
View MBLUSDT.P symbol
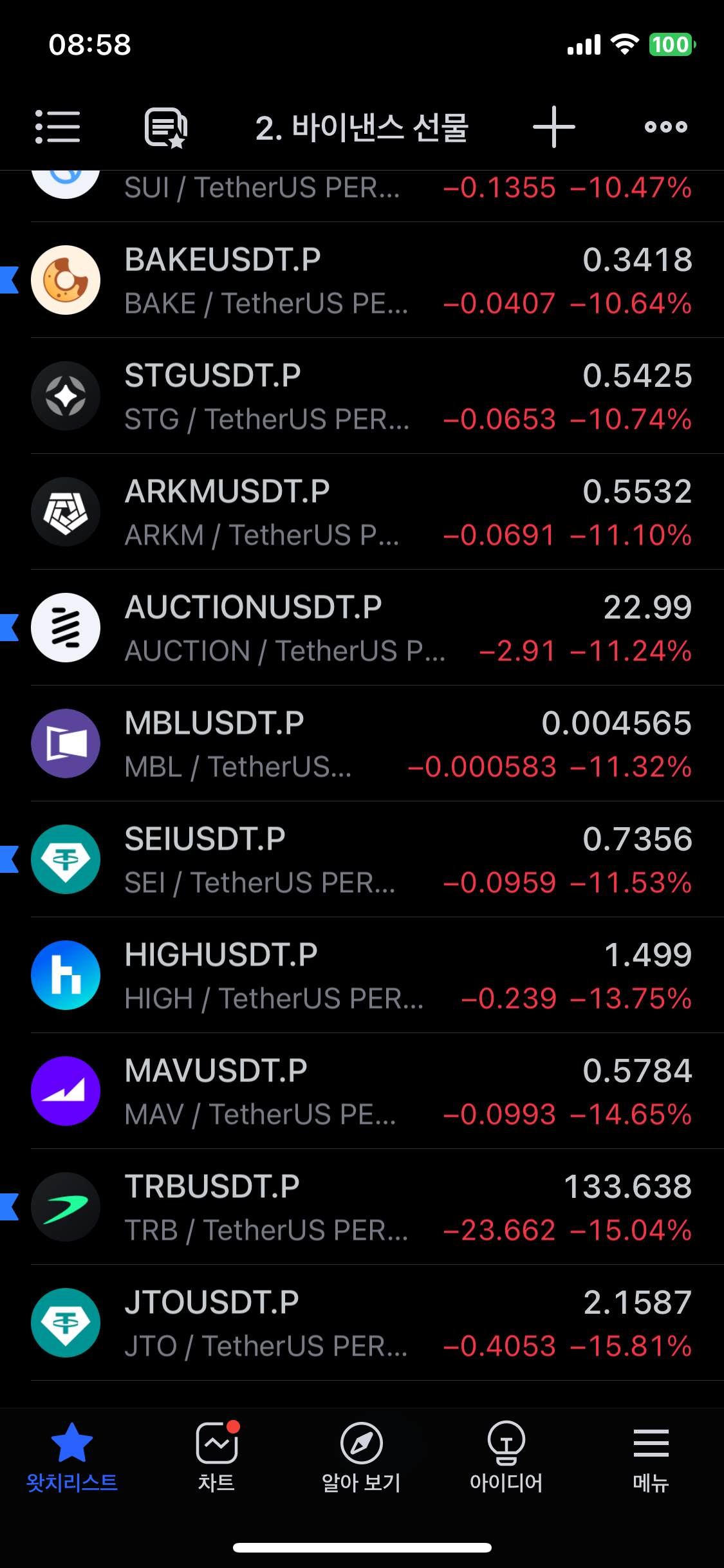[362, 743]
